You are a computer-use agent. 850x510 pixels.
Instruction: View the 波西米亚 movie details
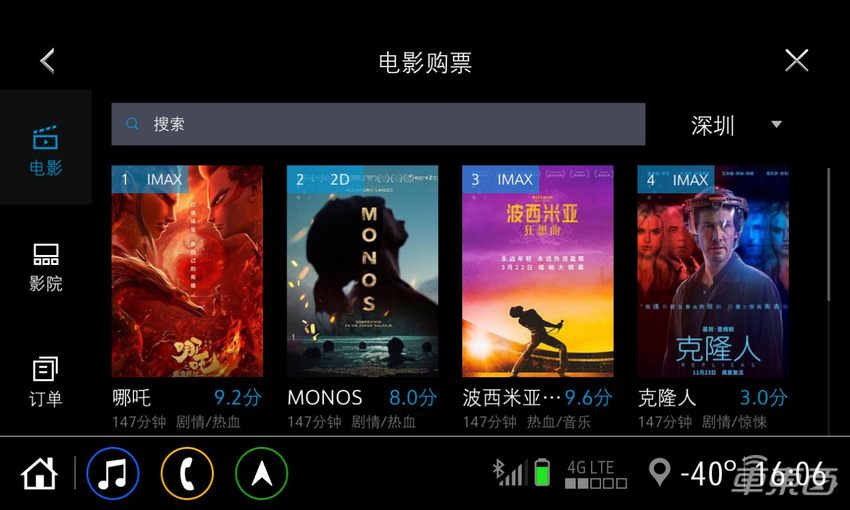click(x=538, y=271)
